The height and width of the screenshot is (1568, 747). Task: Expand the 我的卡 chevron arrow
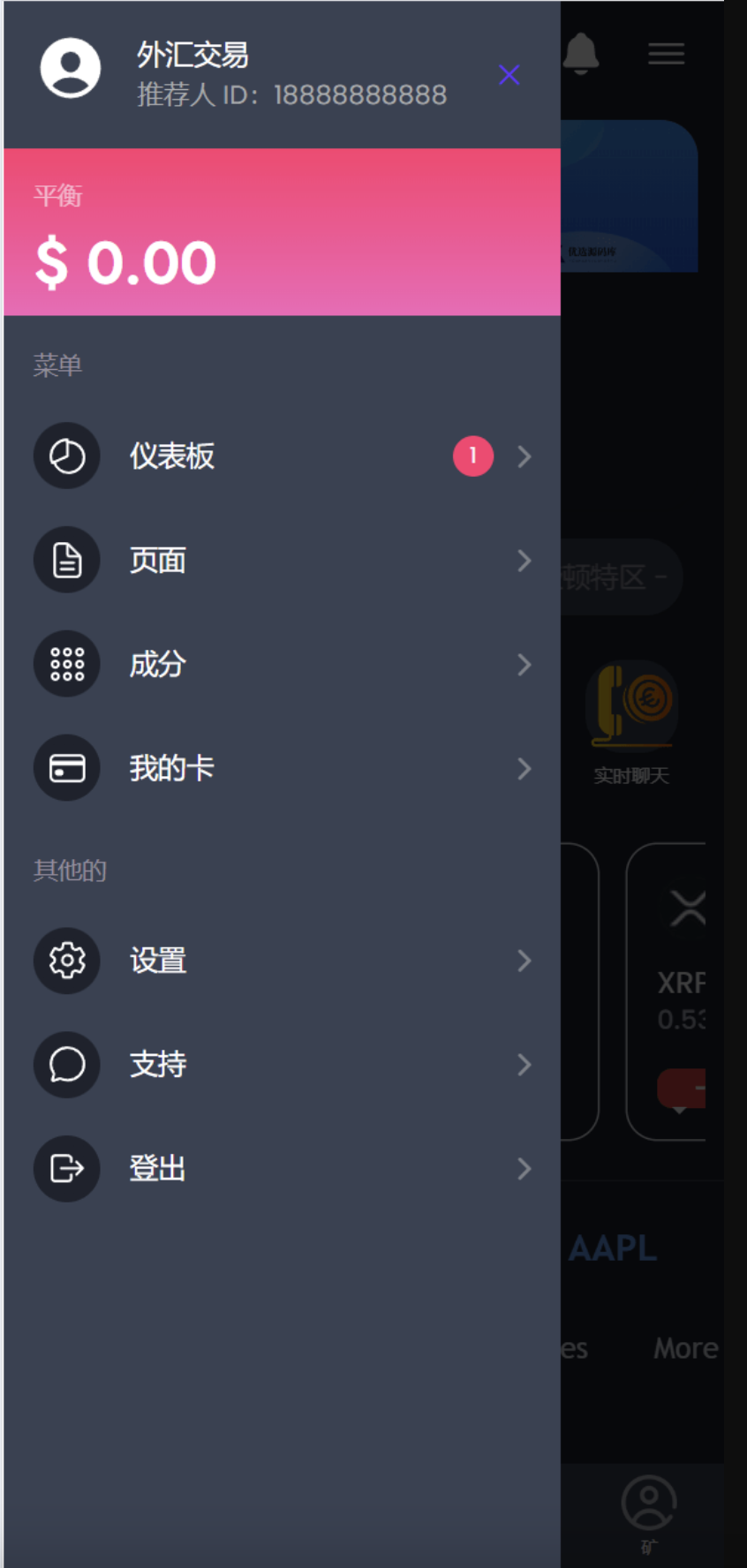pyautogui.click(x=525, y=768)
